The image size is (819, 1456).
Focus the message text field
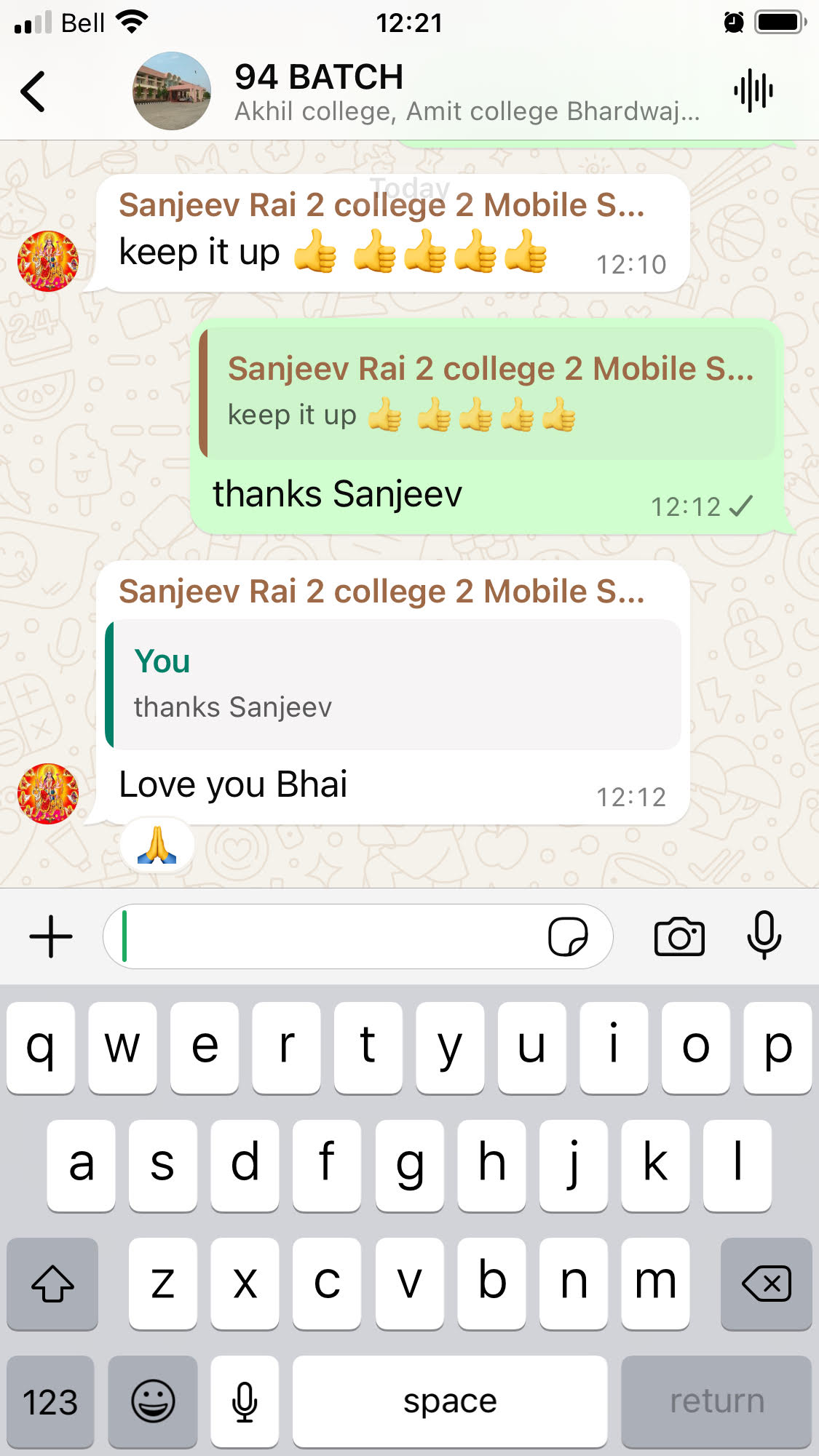pos(328,936)
